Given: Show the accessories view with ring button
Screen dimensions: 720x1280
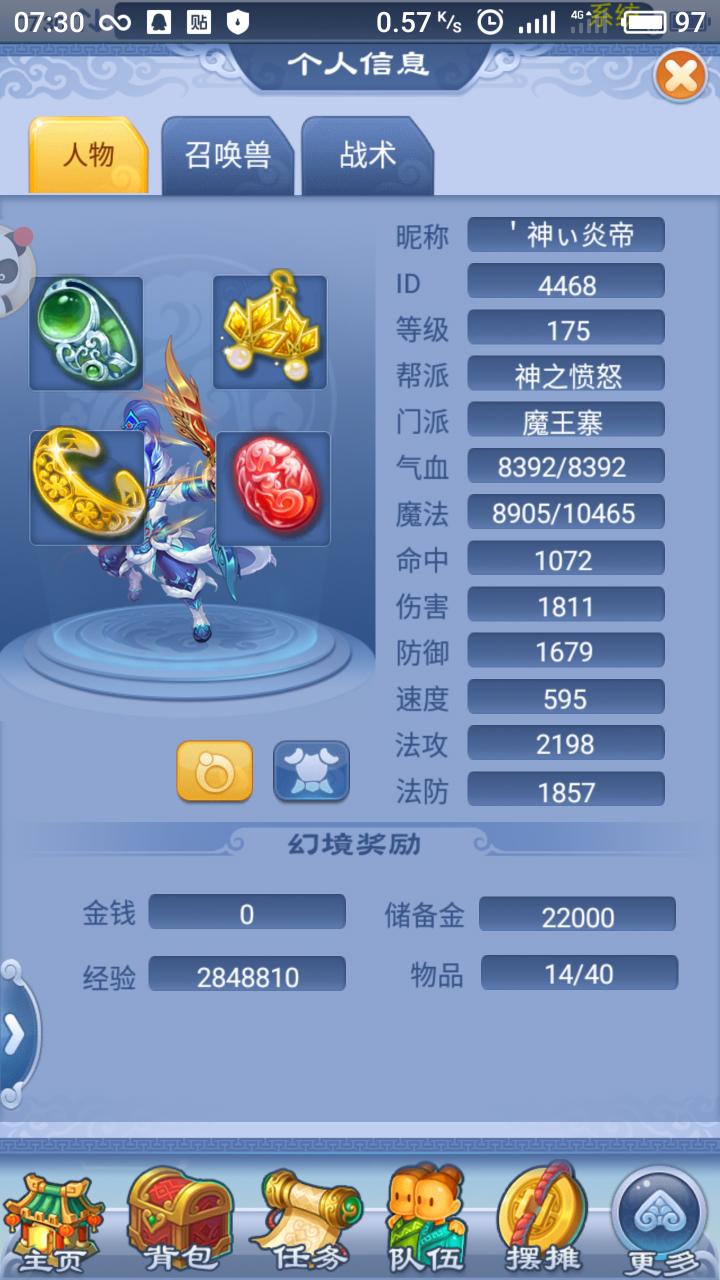Looking at the screenshot, I should point(214,771).
